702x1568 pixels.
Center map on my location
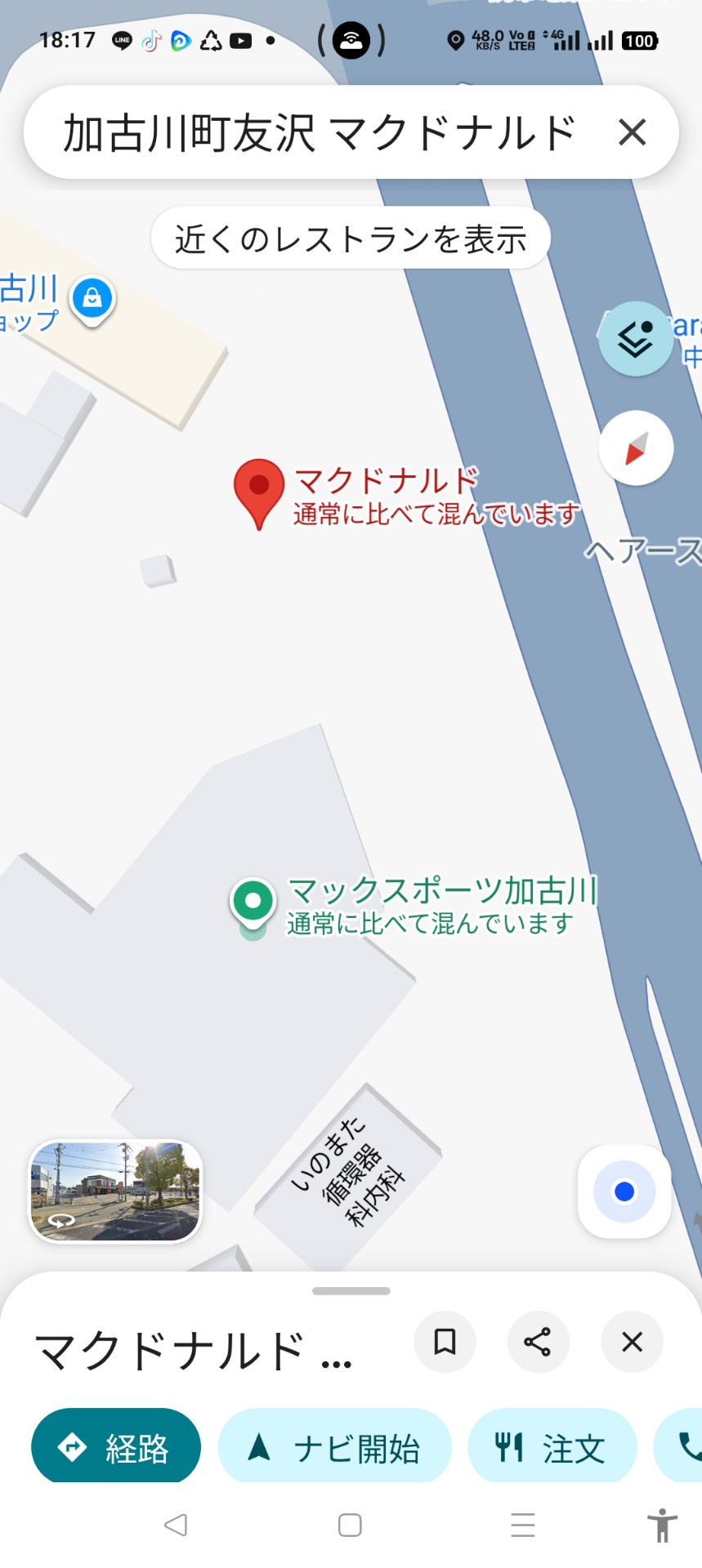(624, 1192)
